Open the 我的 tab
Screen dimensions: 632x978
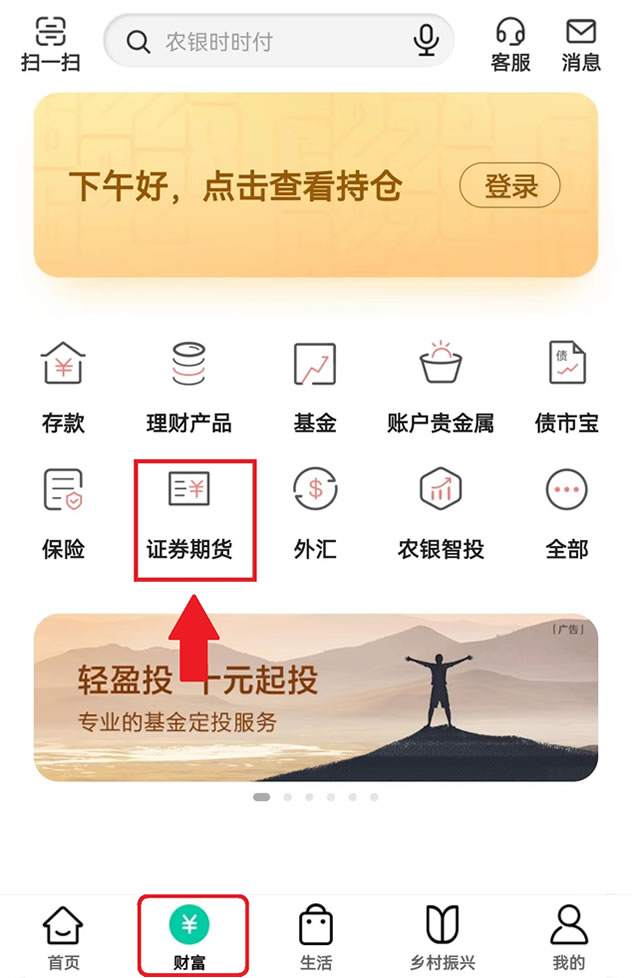coord(568,939)
